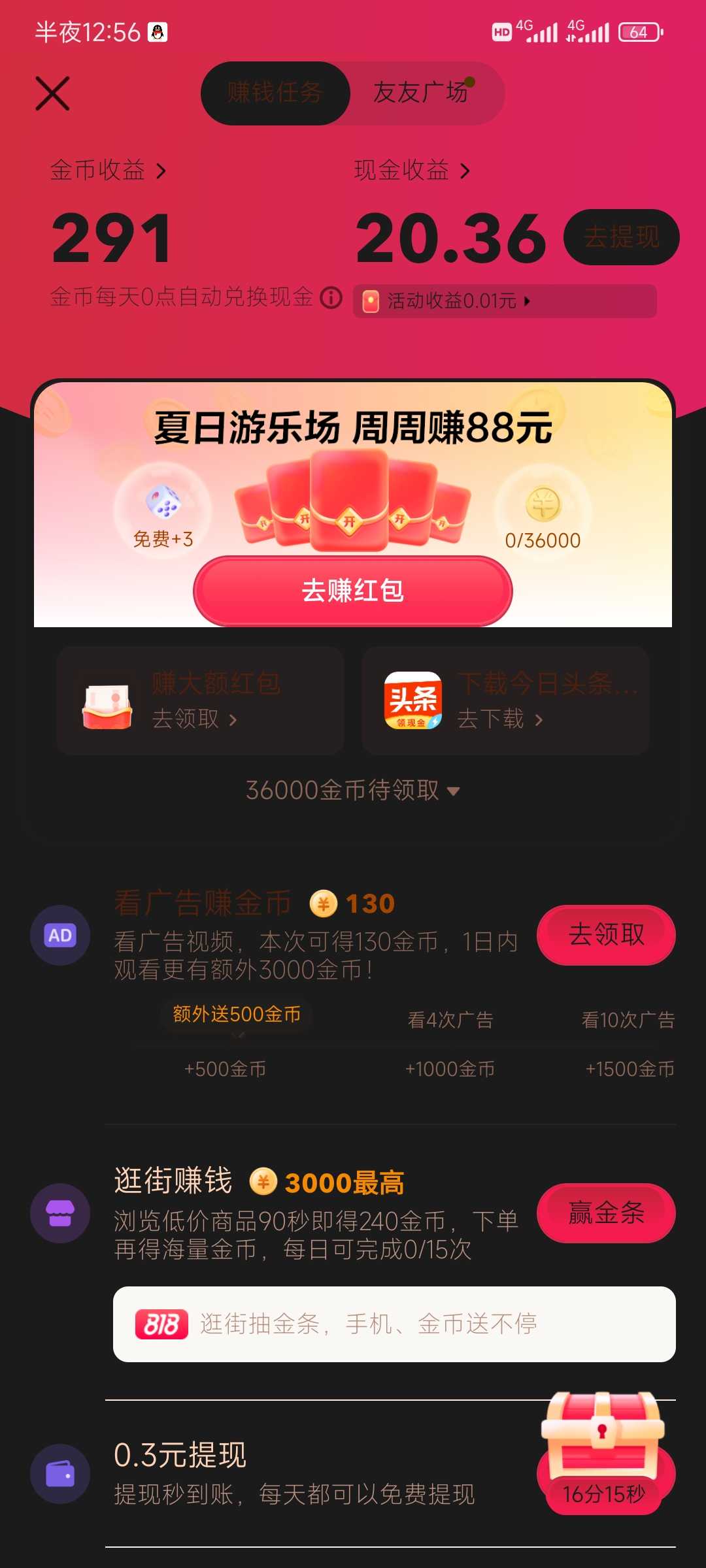Viewport: 706px width, 1568px height.
Task: Open 赚大额红包 去领取 card
Action: [199, 701]
